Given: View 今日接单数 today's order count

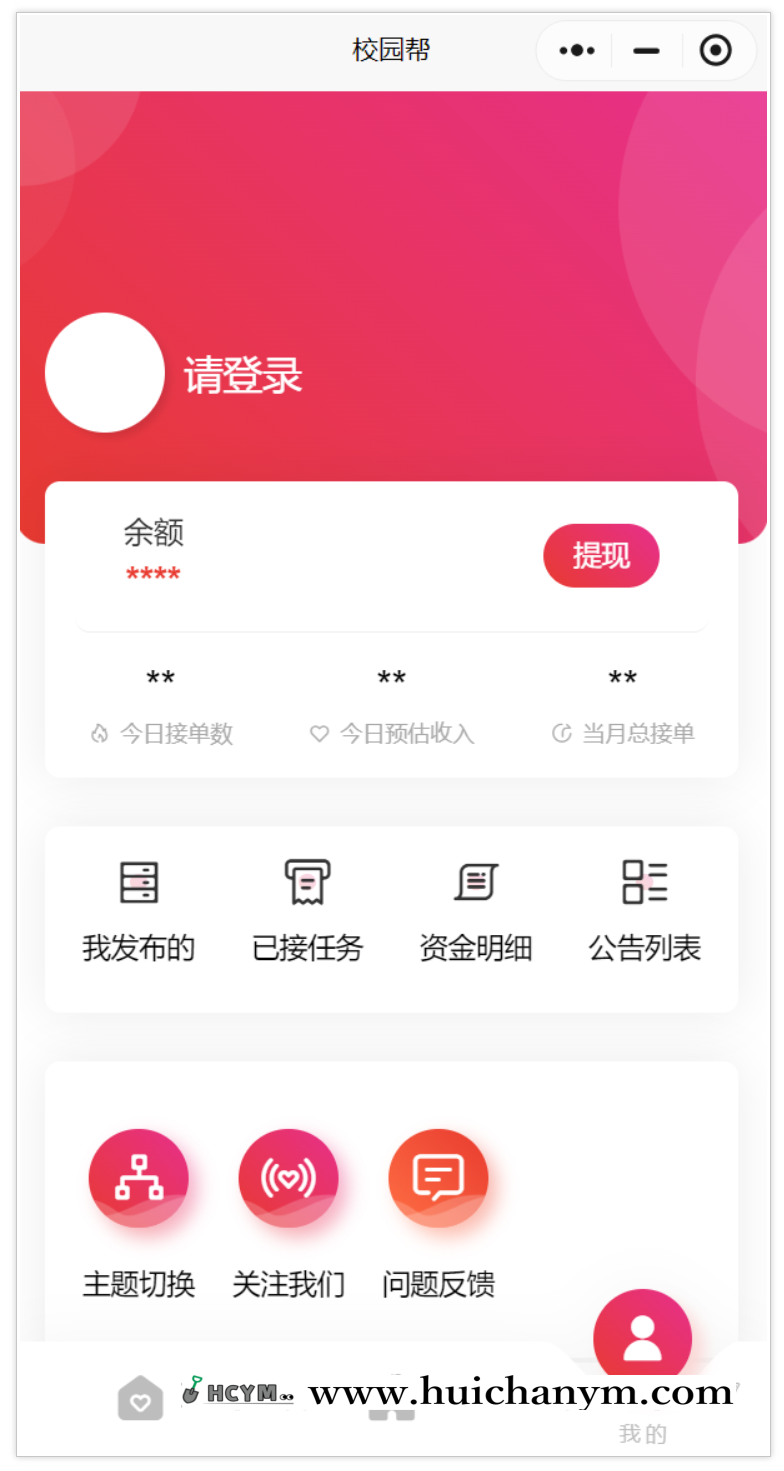Looking at the screenshot, I should coord(160,700).
